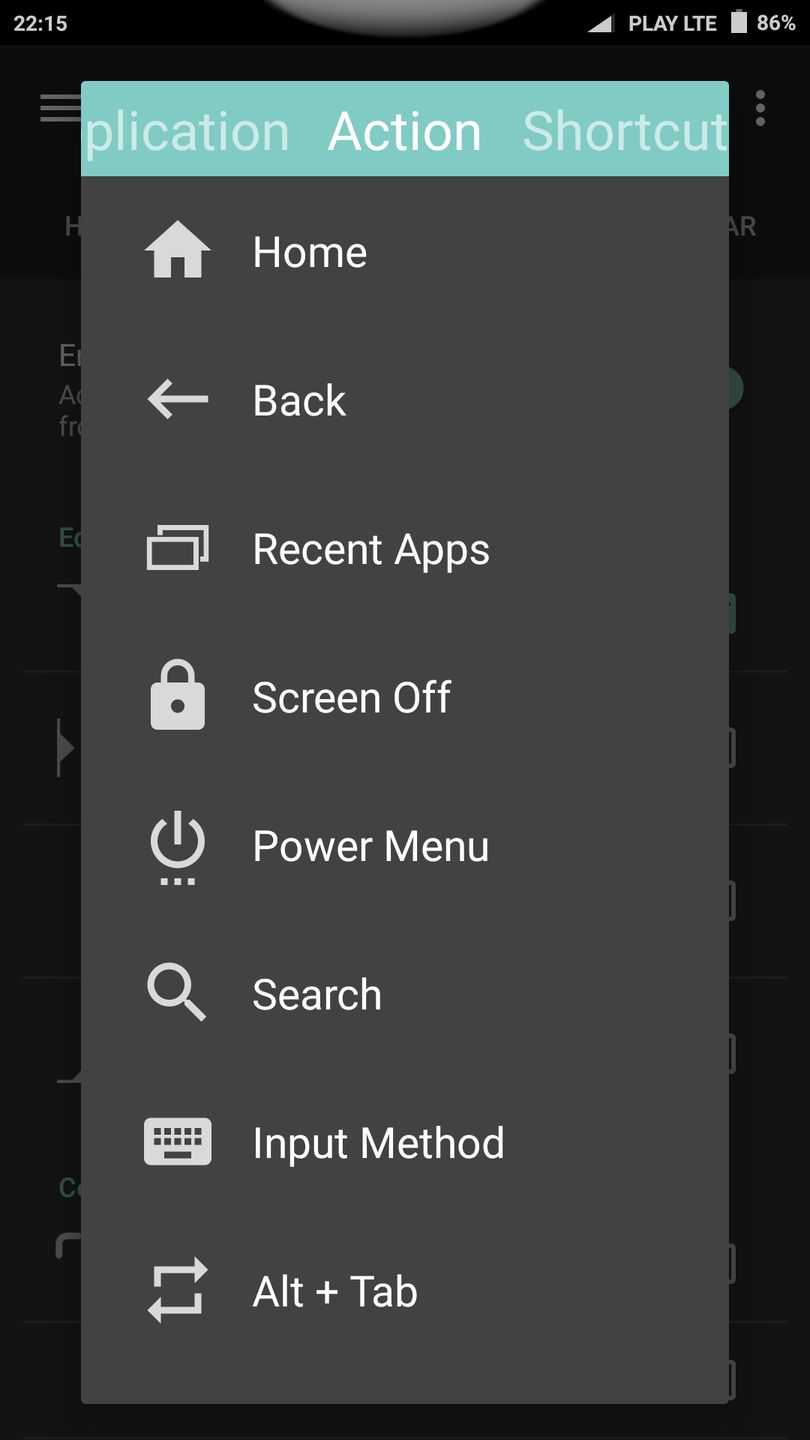
Task: Switch to the Application tab
Action: coord(188,131)
